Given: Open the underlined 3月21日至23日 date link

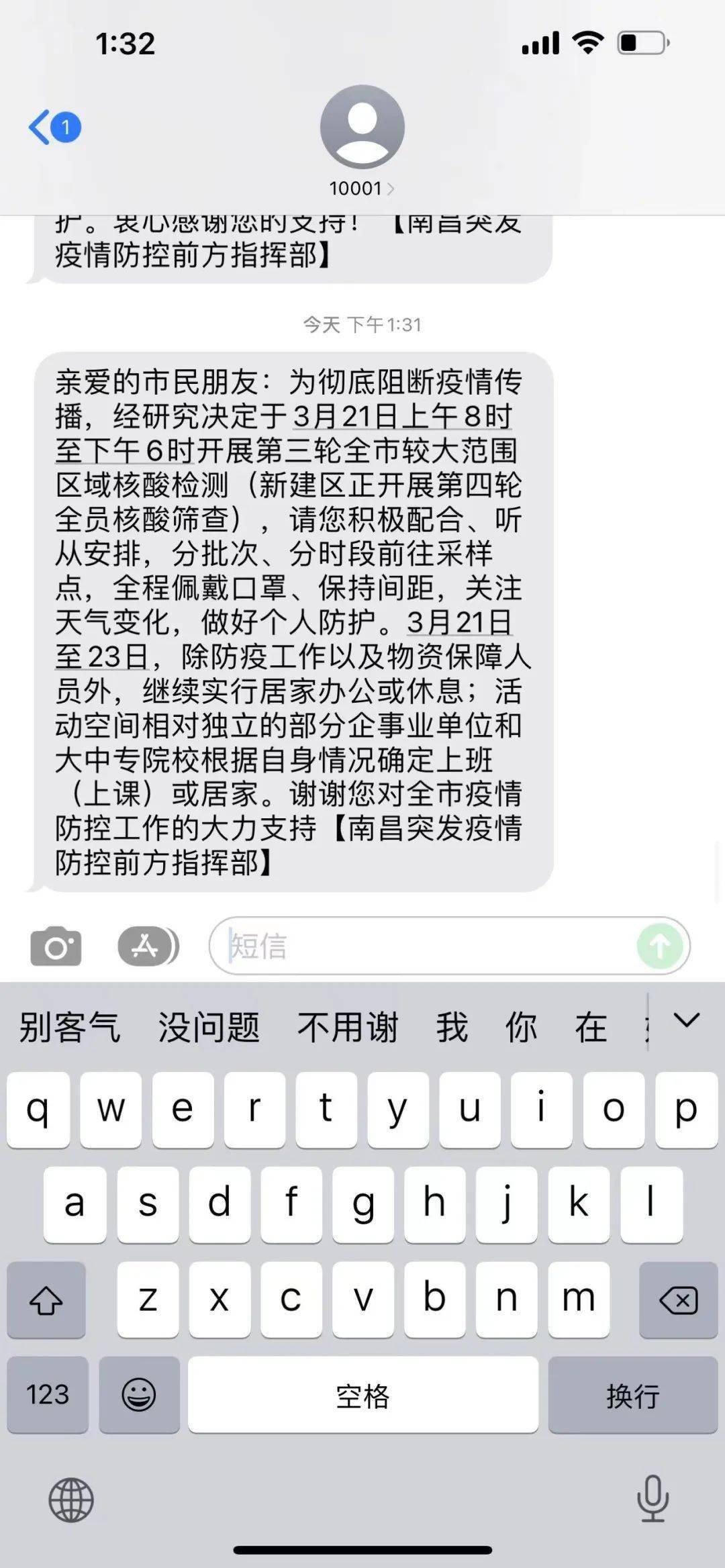Looking at the screenshot, I should click(460, 623).
